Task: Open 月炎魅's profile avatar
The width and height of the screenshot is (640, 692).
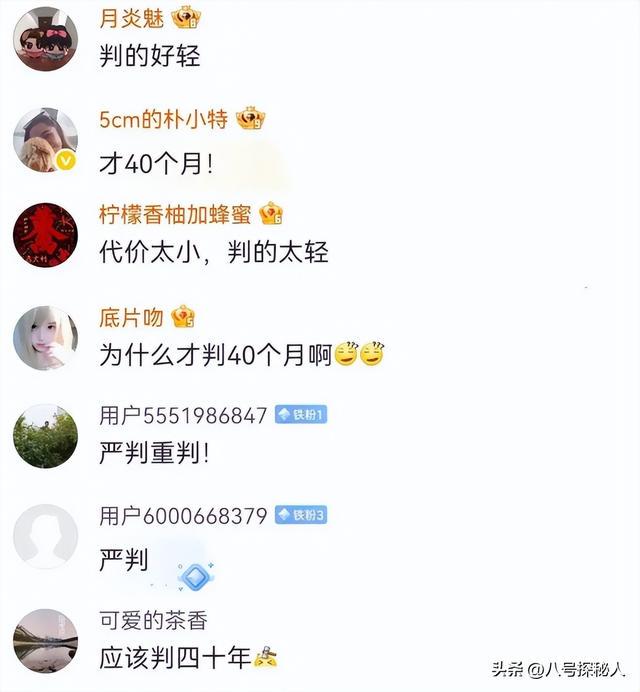Action: pos(45,39)
